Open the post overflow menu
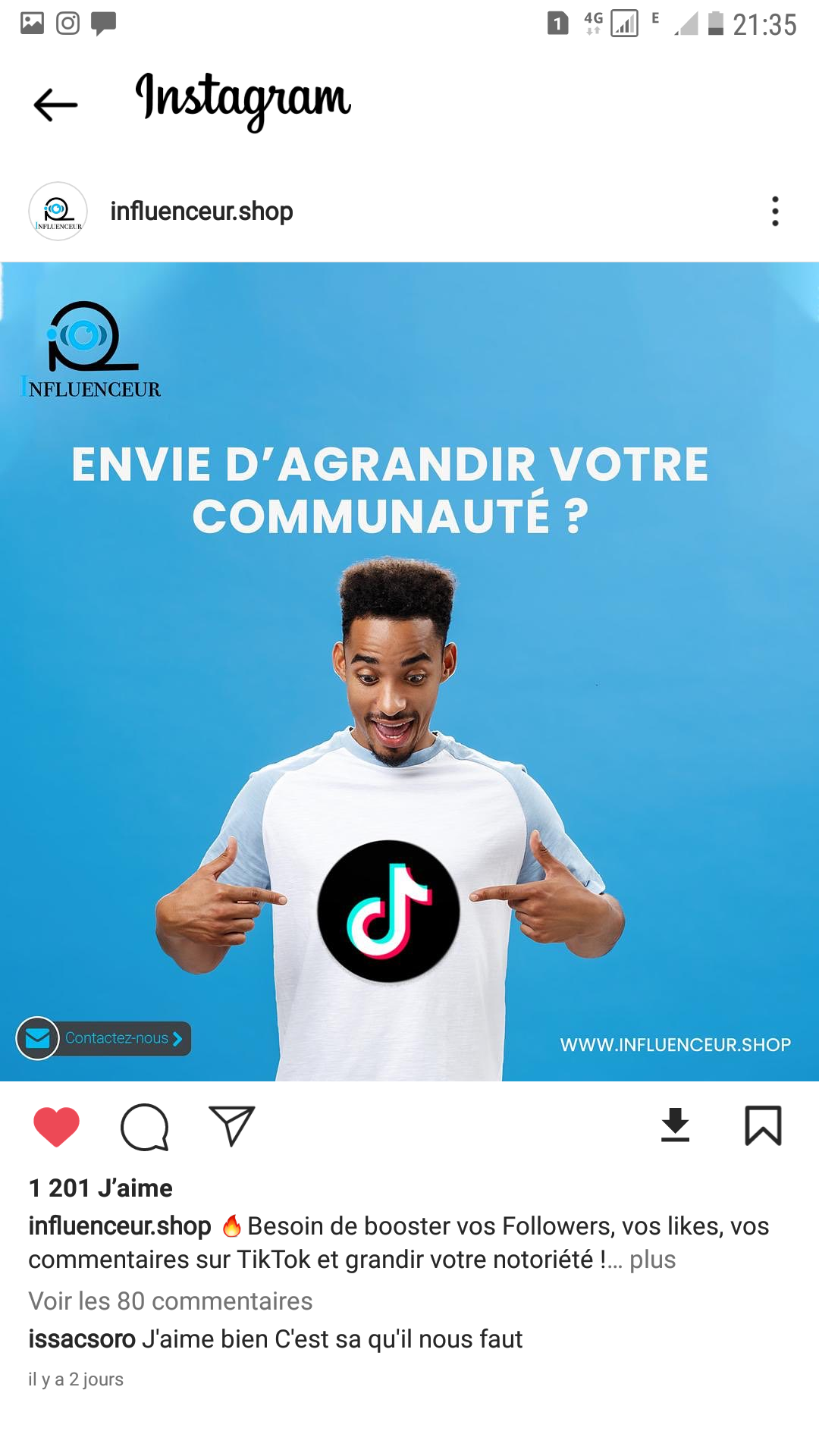The width and height of the screenshot is (819, 1456). (774, 212)
